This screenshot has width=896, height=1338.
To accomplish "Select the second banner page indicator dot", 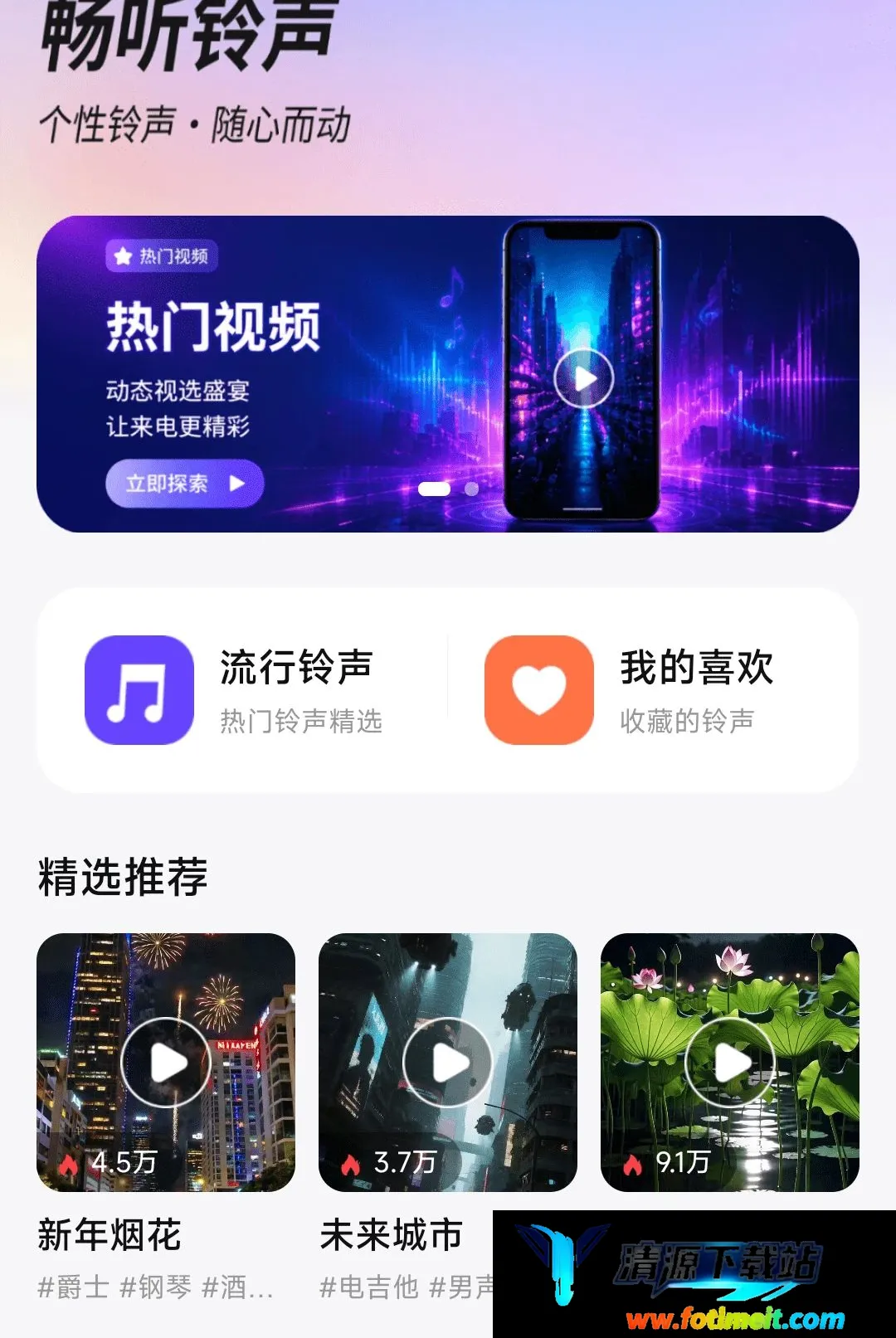I will pyautogui.click(x=471, y=489).
